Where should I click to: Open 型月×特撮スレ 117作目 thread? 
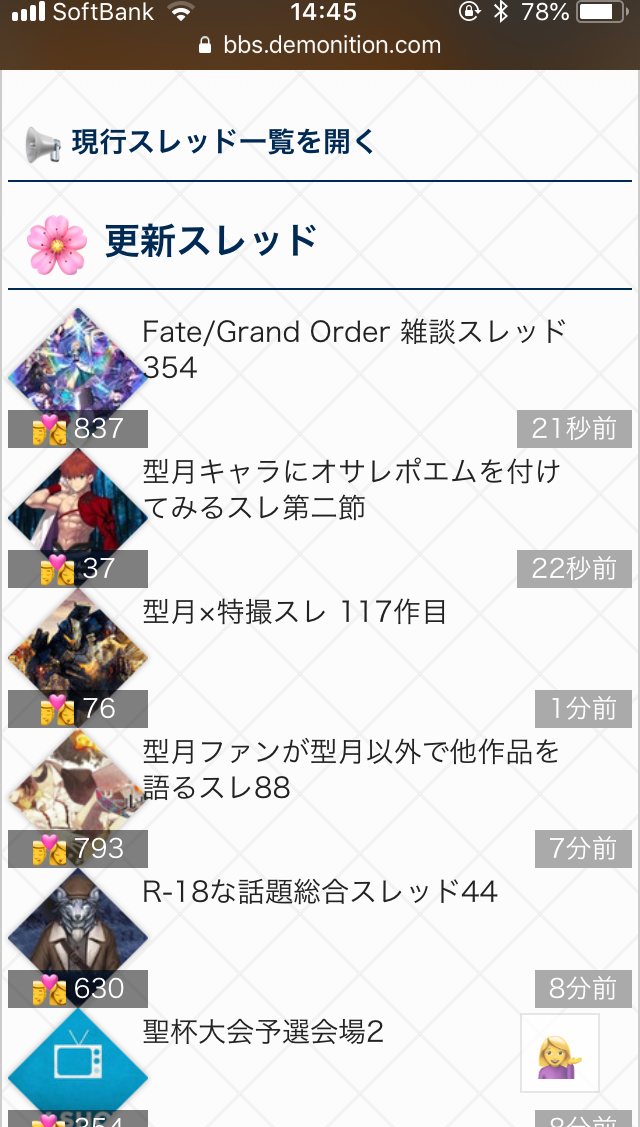click(295, 611)
